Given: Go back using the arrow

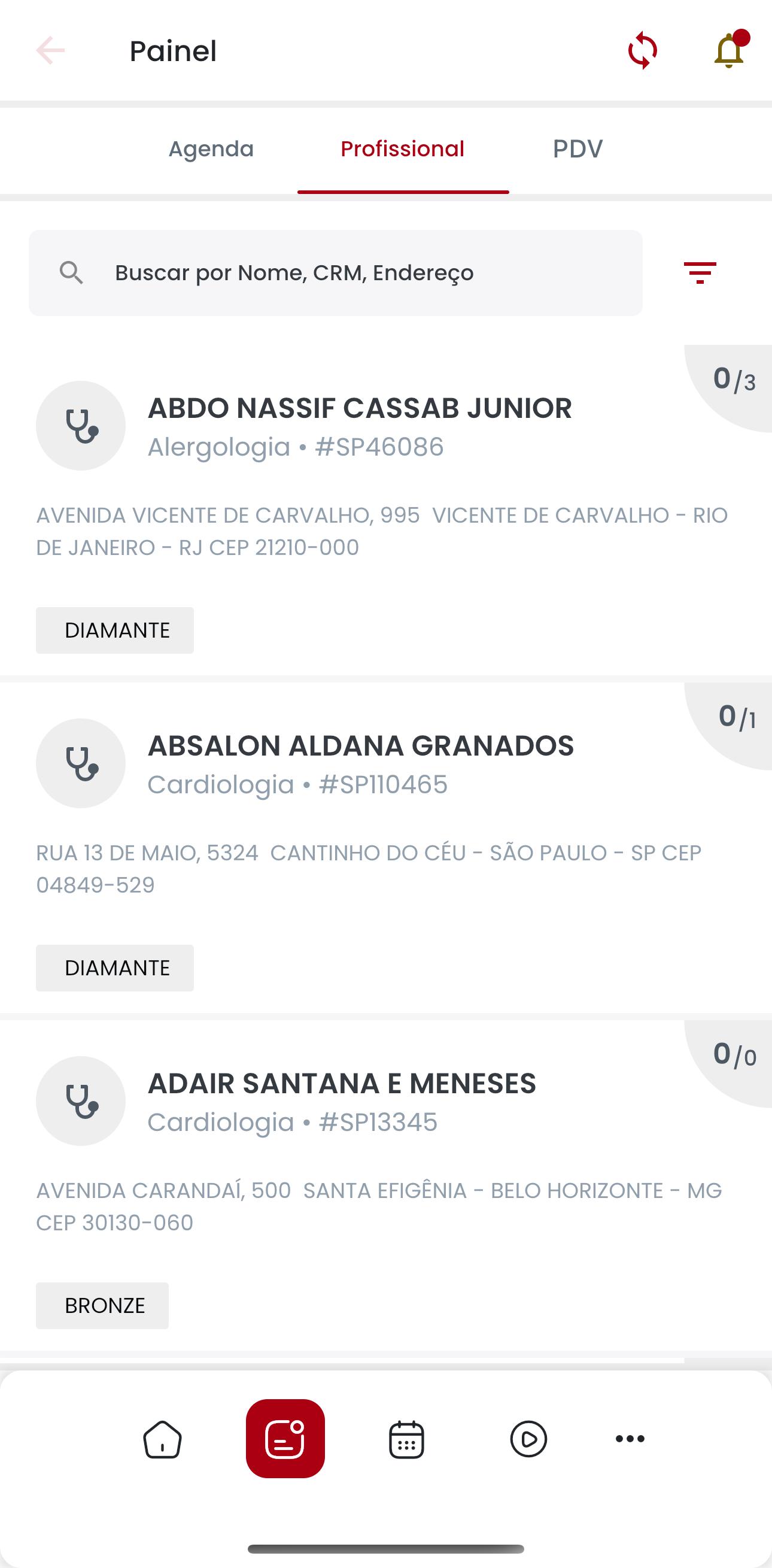Looking at the screenshot, I should click(50, 50).
